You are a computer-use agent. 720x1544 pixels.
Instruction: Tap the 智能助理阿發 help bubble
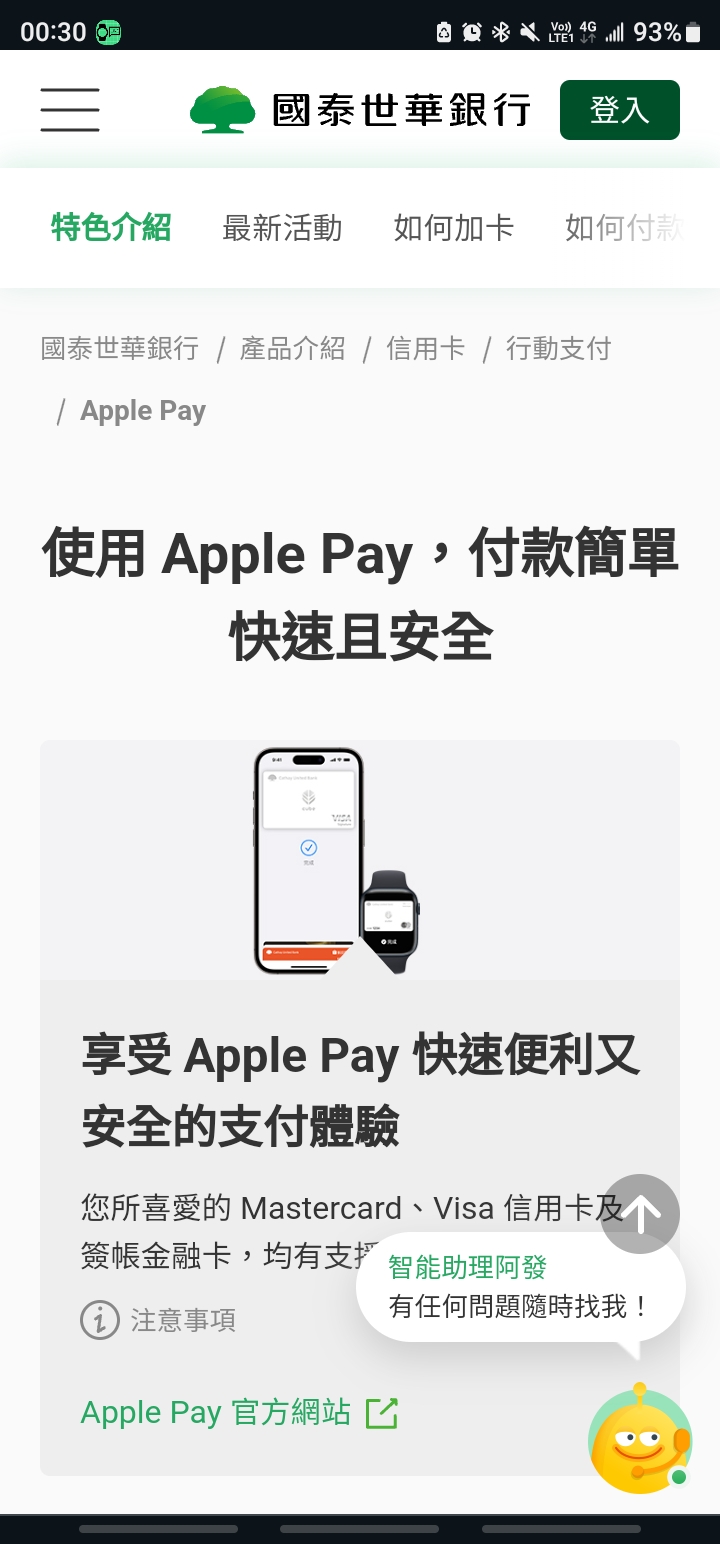[x=520, y=1287]
